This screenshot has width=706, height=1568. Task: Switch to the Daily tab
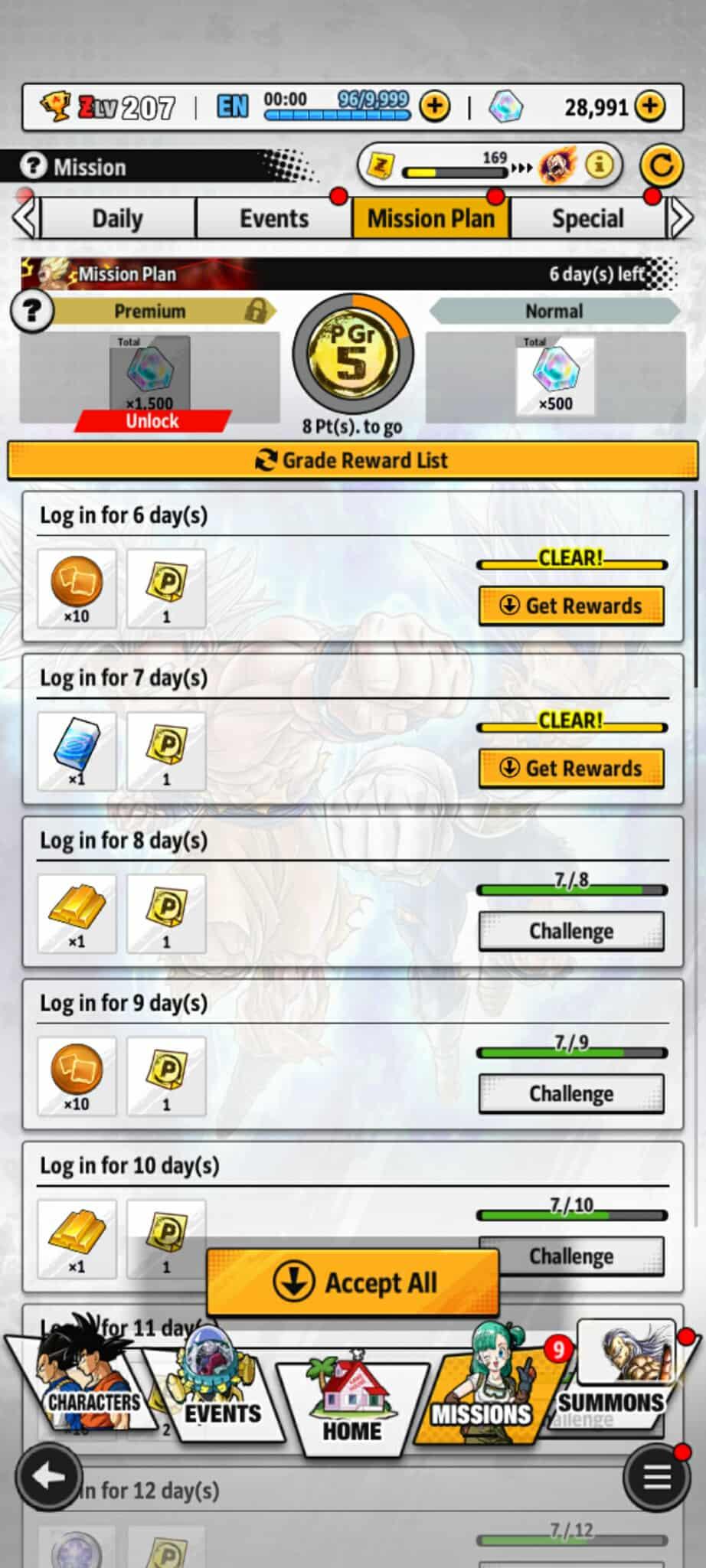[x=118, y=219]
